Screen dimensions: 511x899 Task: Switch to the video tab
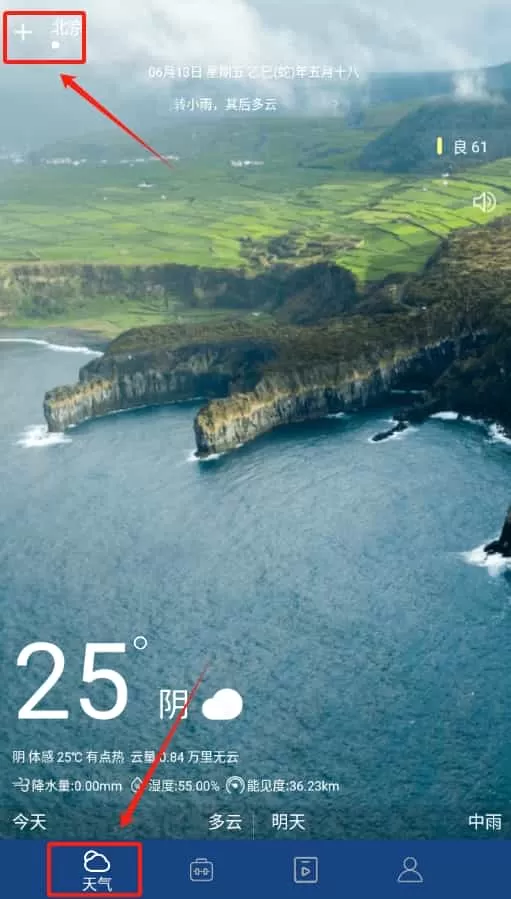pyautogui.click(x=306, y=870)
